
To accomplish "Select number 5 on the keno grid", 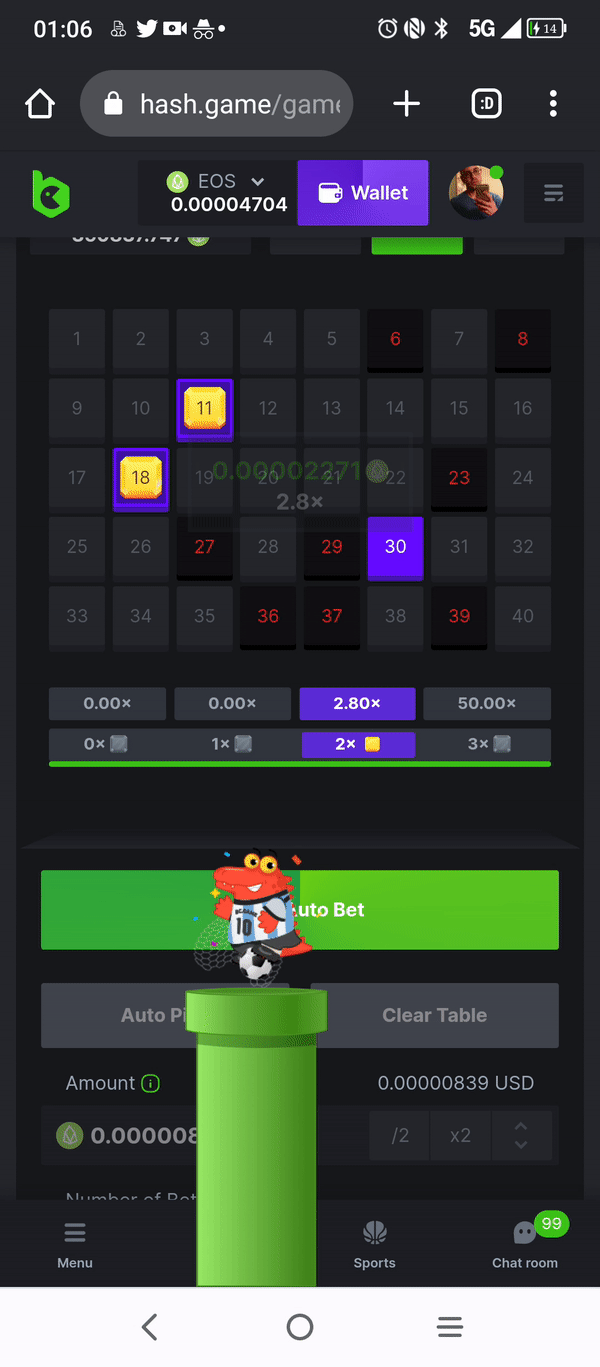I will (332, 339).
